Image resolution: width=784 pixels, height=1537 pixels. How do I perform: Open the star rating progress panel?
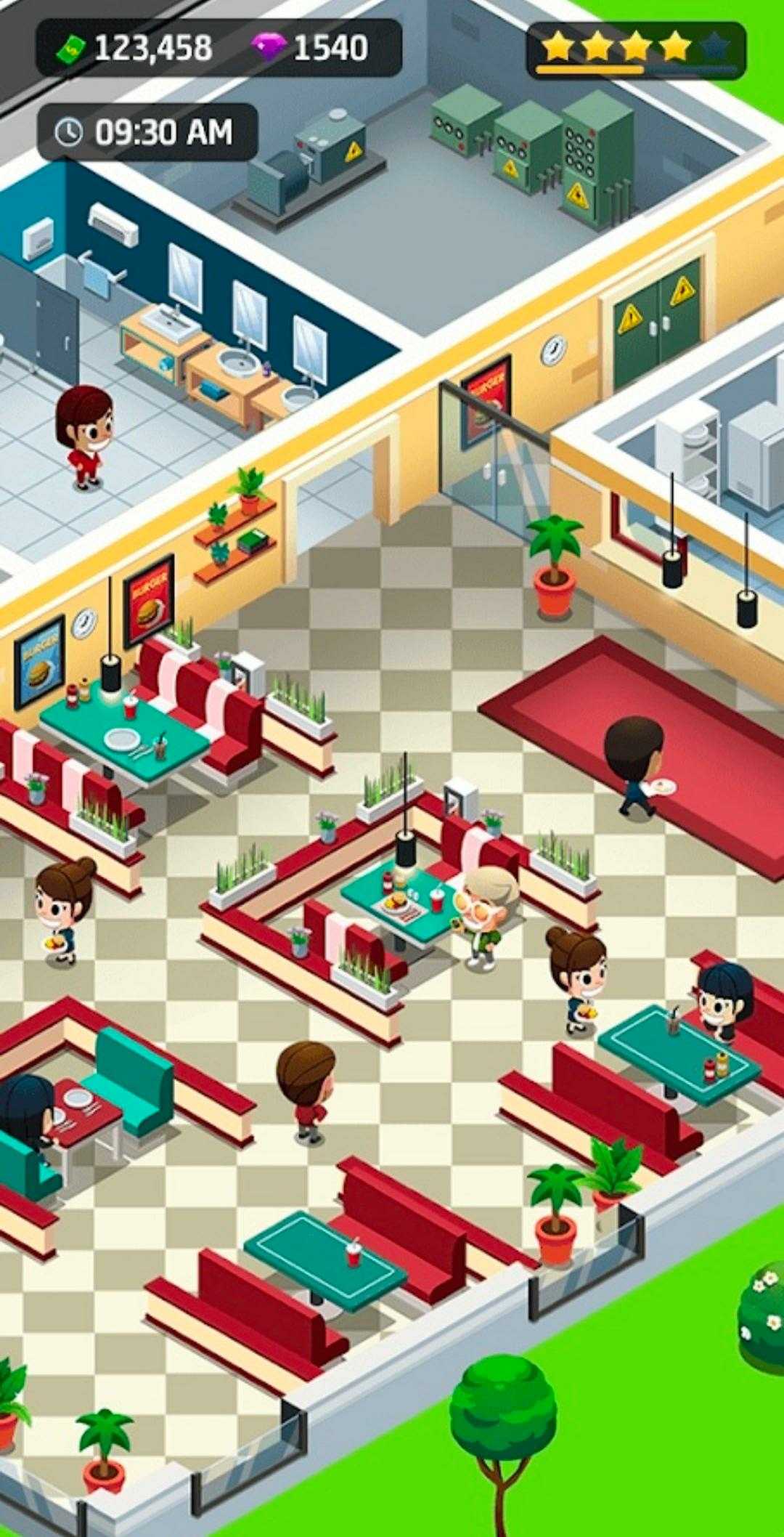coord(635,49)
